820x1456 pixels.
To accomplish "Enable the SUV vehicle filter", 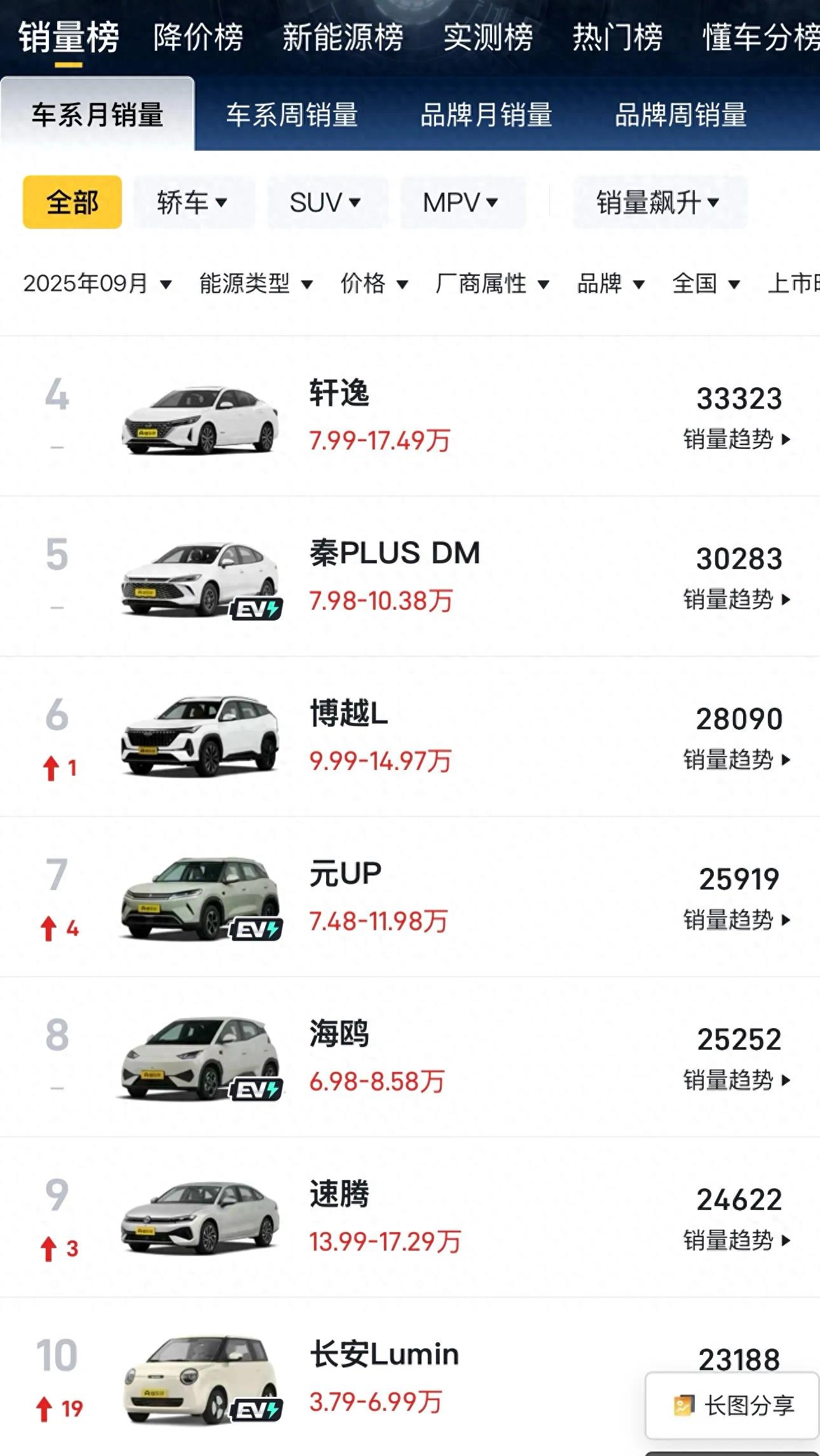I will pyautogui.click(x=325, y=202).
